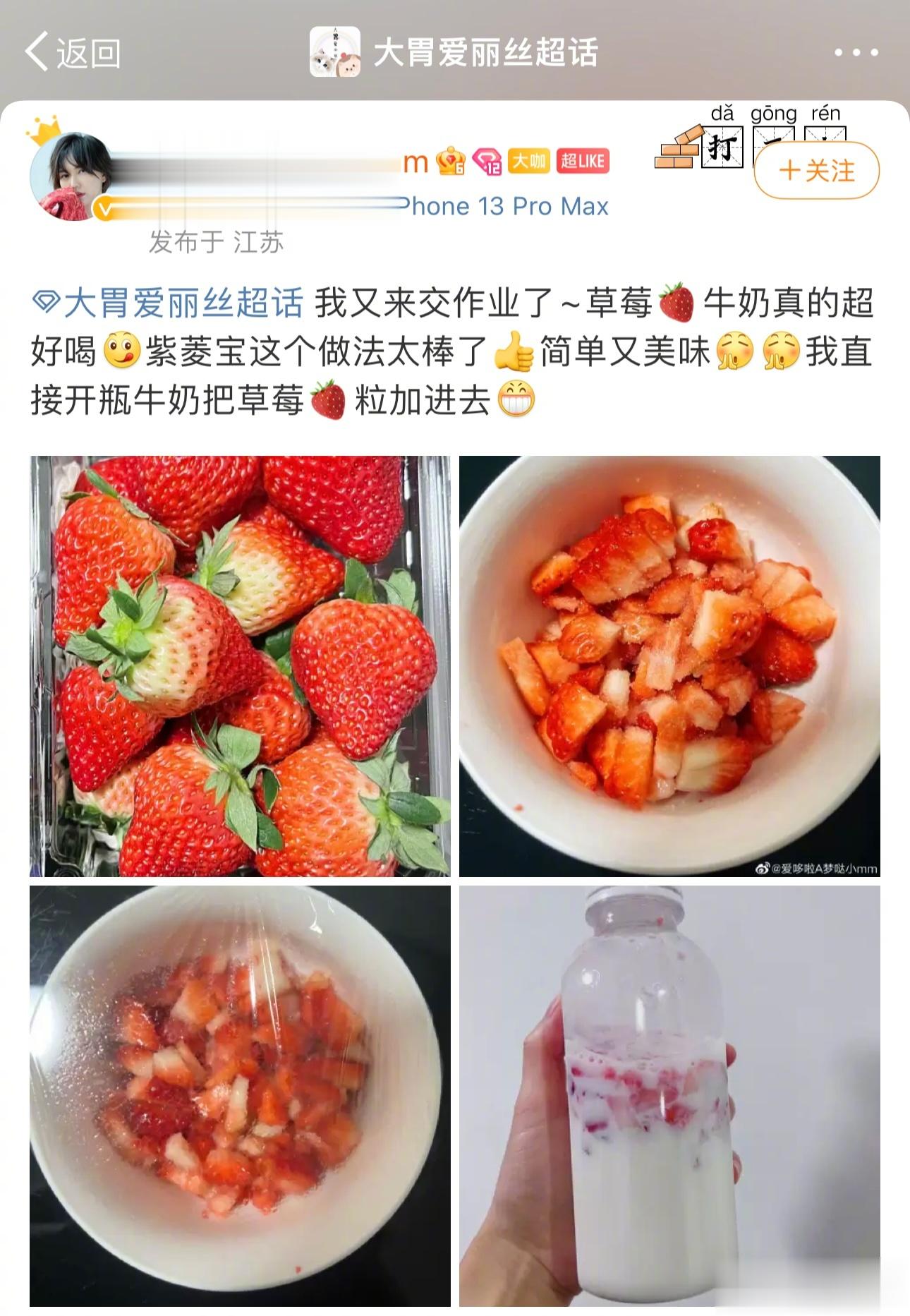This screenshot has width=910, height=1316.
Task: Open the diced strawberries with sugar photo
Action: (669, 665)
